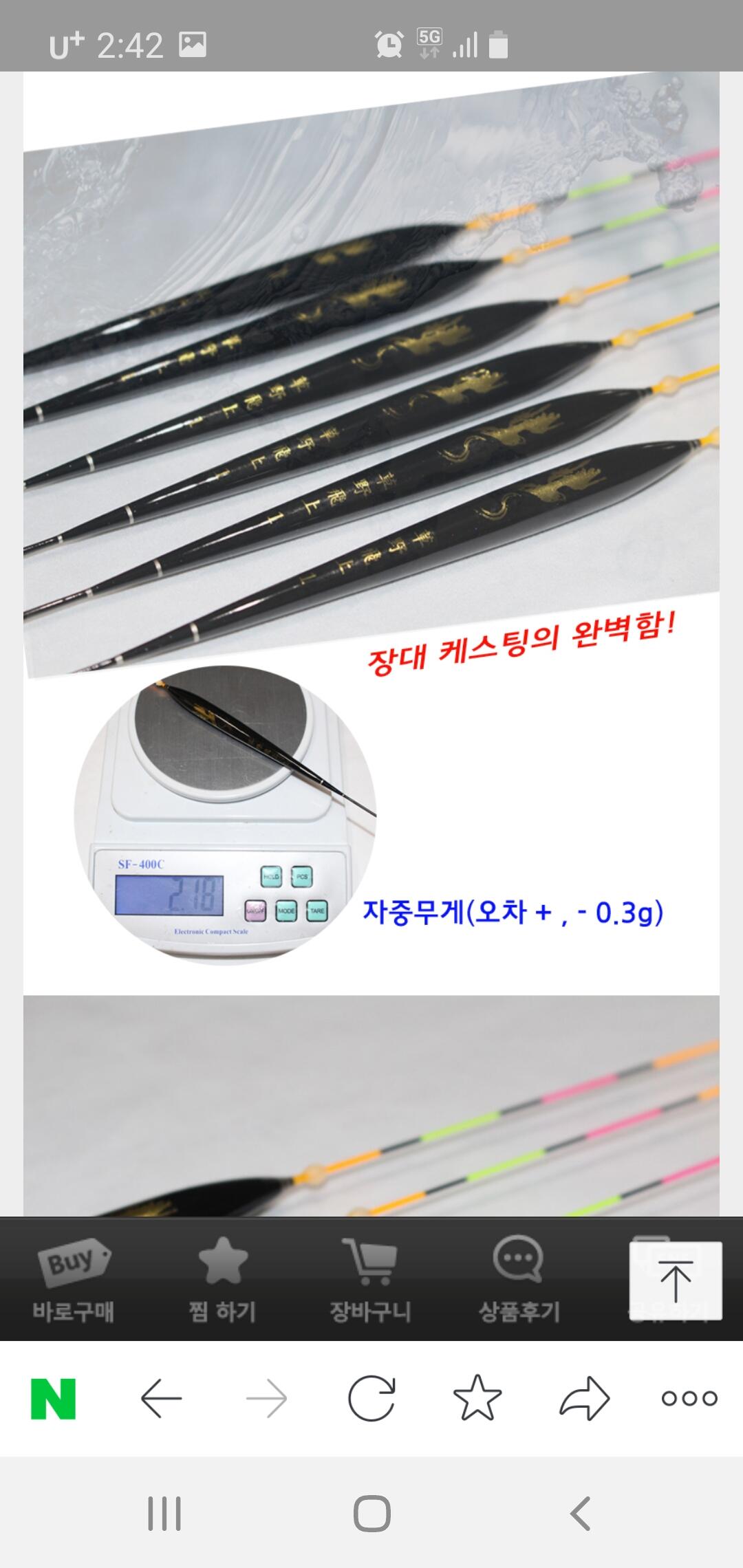Add the item to favorites with 찜 하기
The width and height of the screenshot is (743, 1568).
222,1280
